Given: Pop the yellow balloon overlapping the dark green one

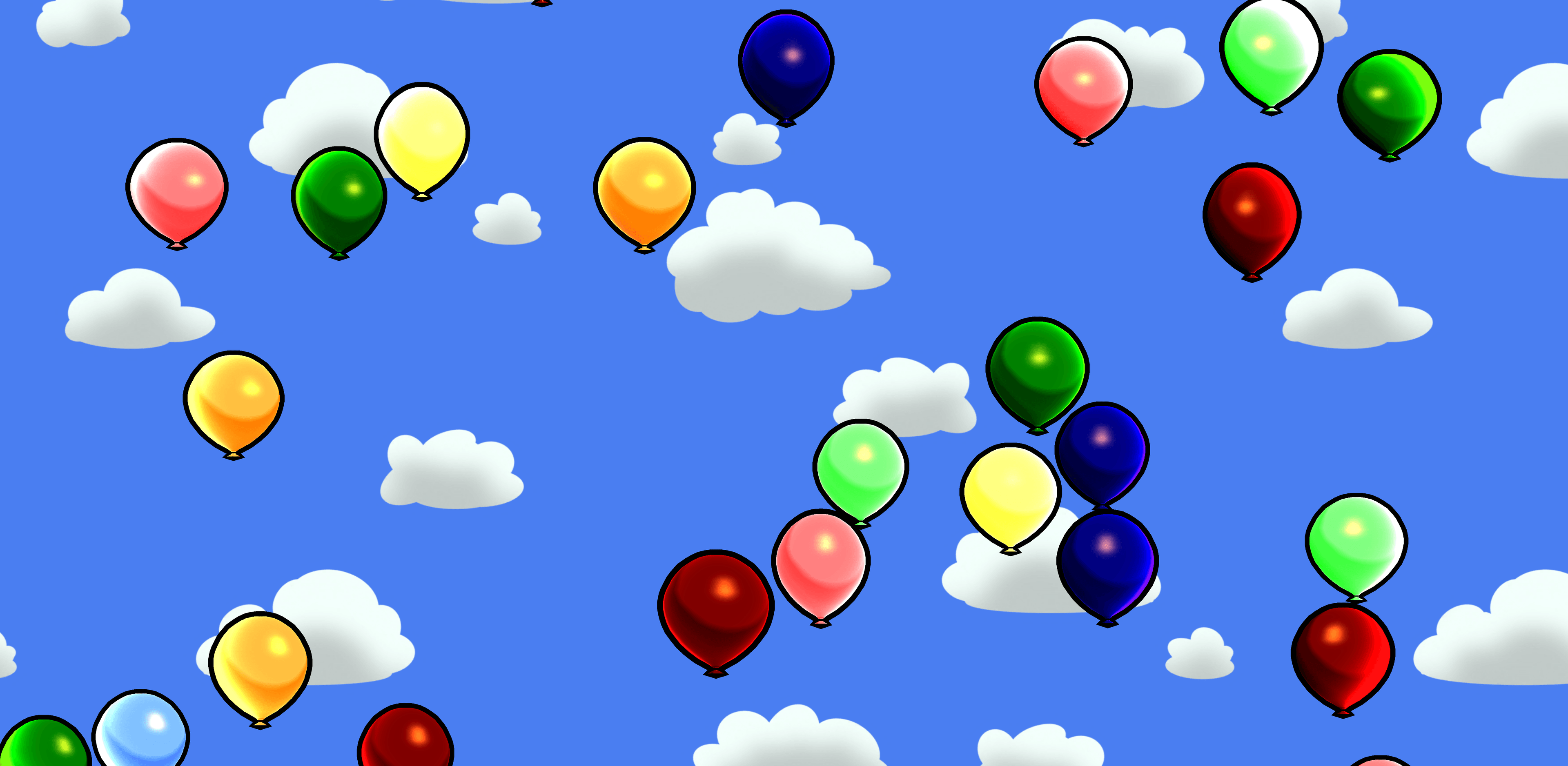Looking at the screenshot, I should pos(422,138).
